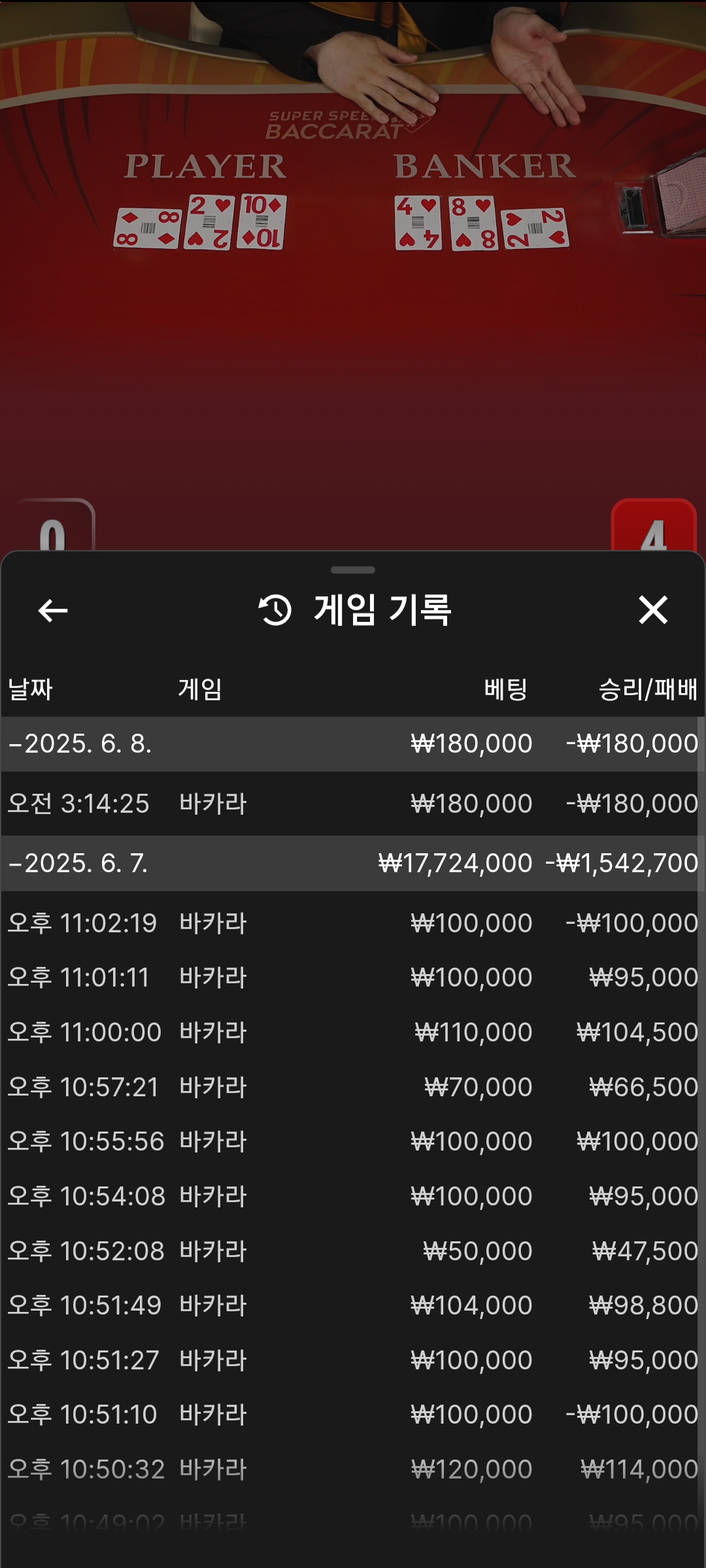View the 오후 10:54:08 baccarat round
The height and width of the screenshot is (1568, 706).
(x=352, y=1197)
